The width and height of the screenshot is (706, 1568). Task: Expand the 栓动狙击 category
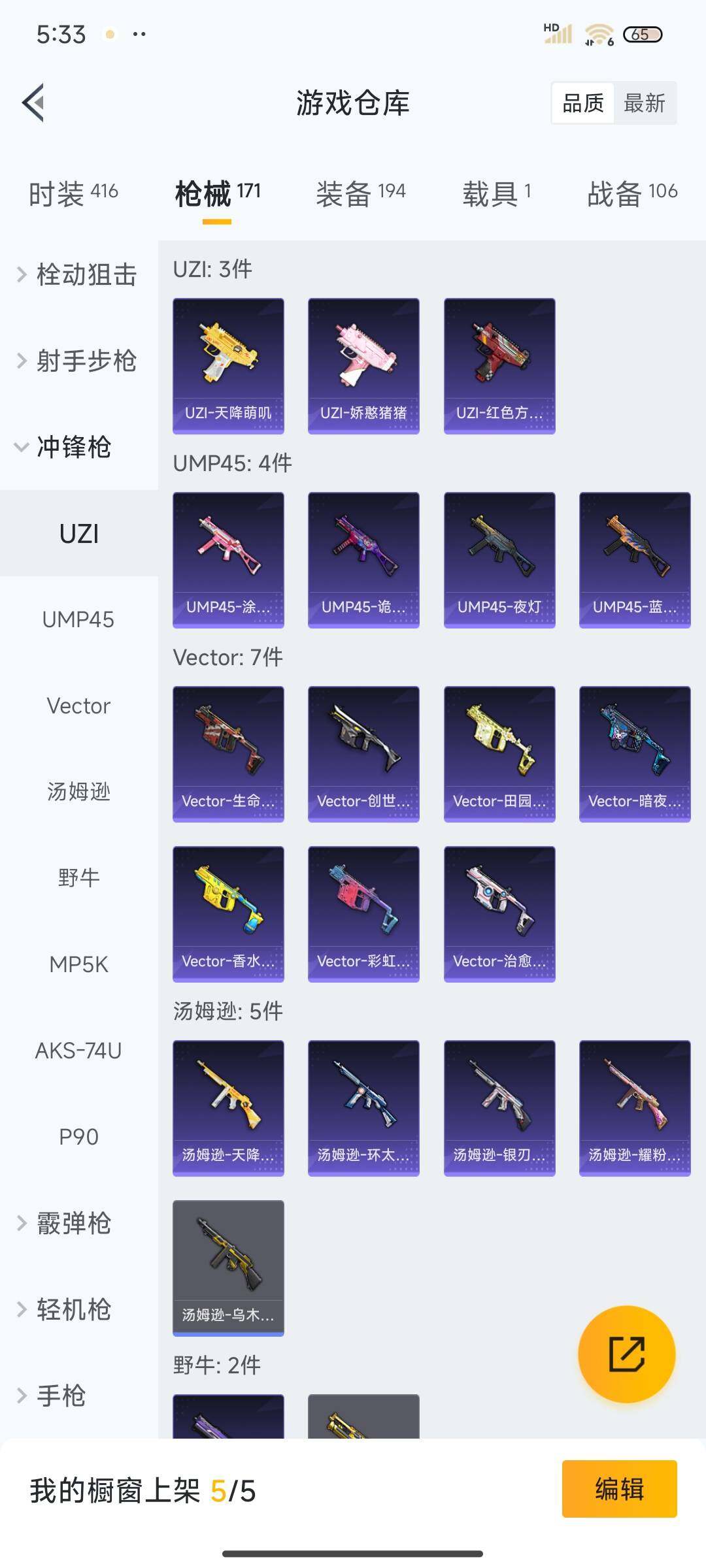[78, 274]
